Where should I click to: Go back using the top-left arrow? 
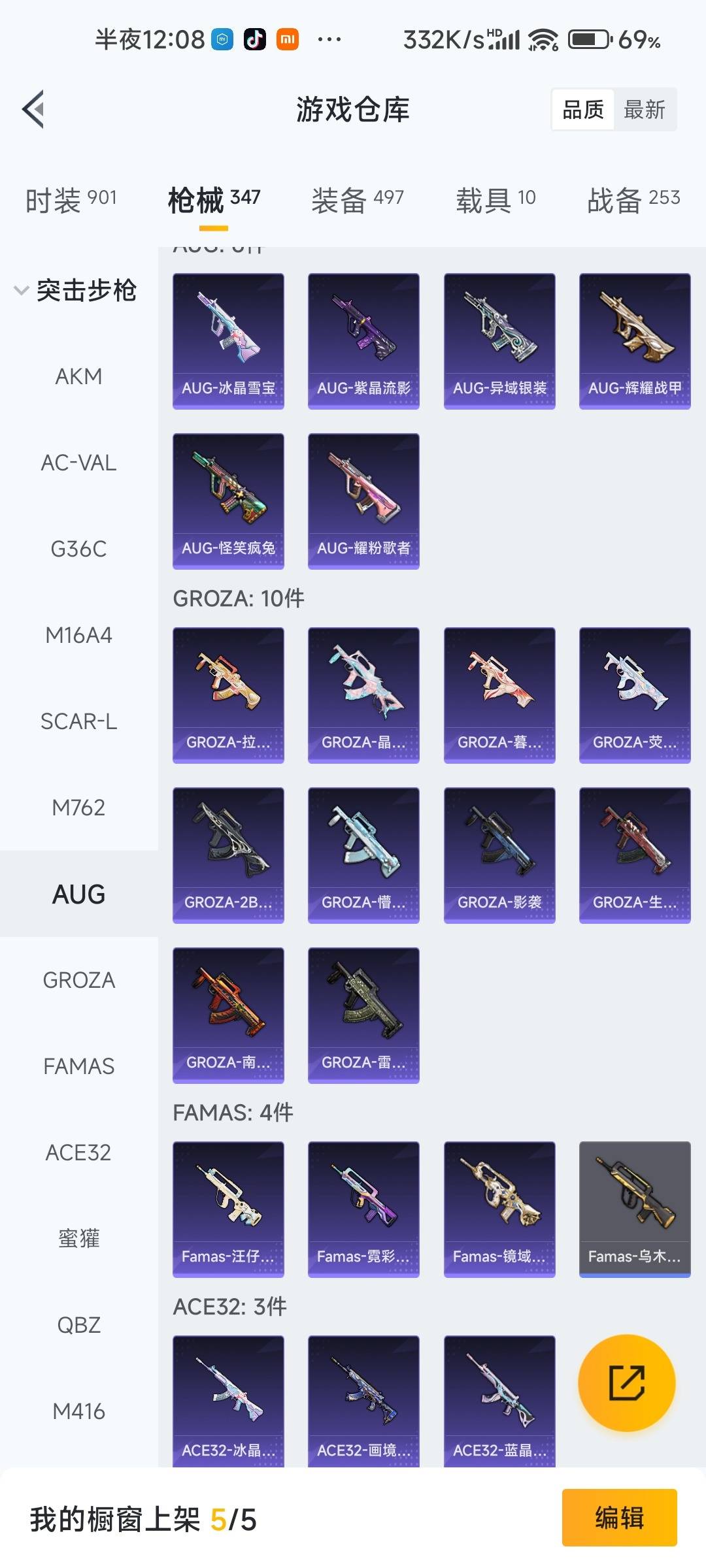pyautogui.click(x=34, y=109)
